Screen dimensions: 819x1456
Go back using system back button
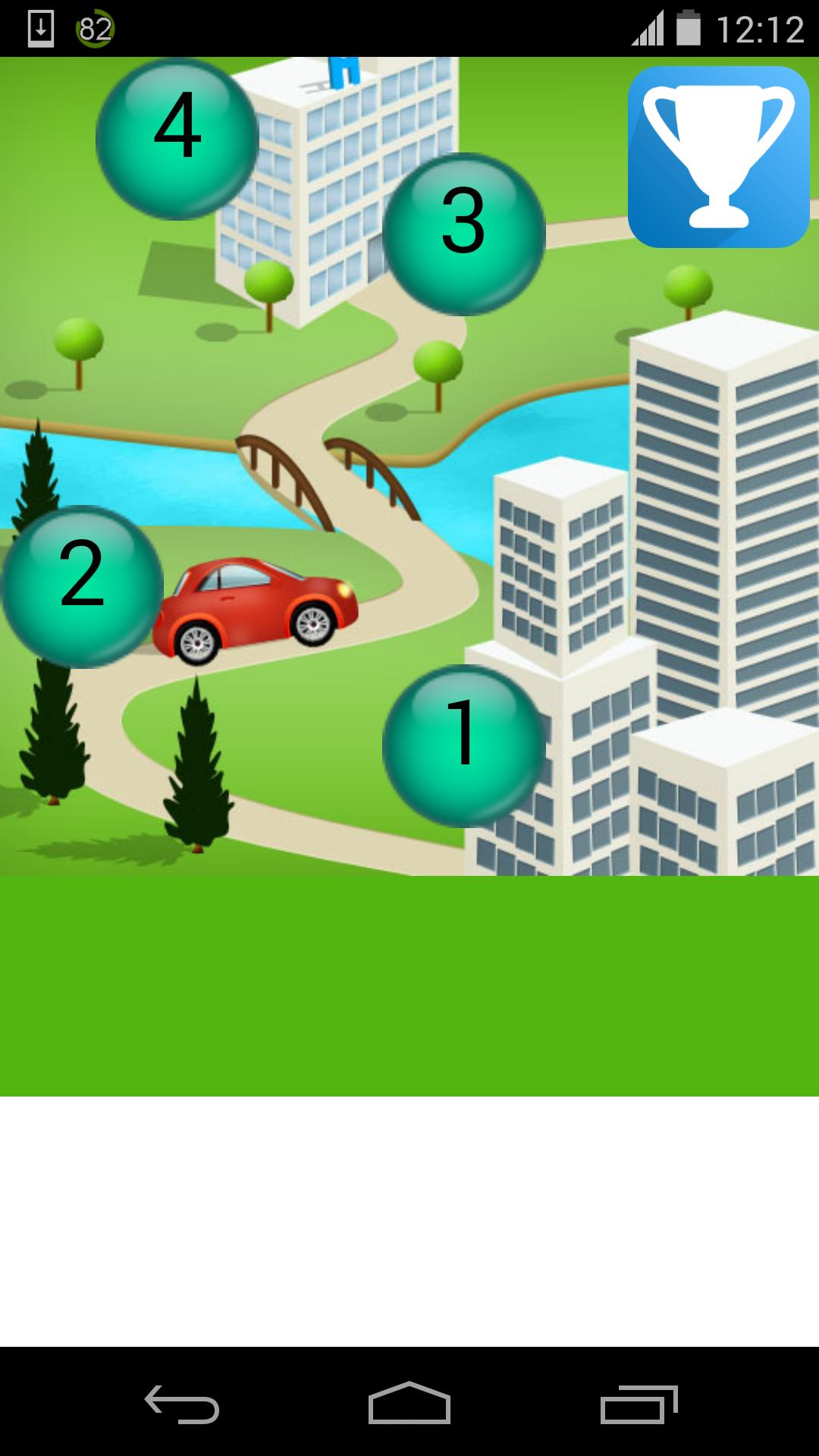point(182,1404)
